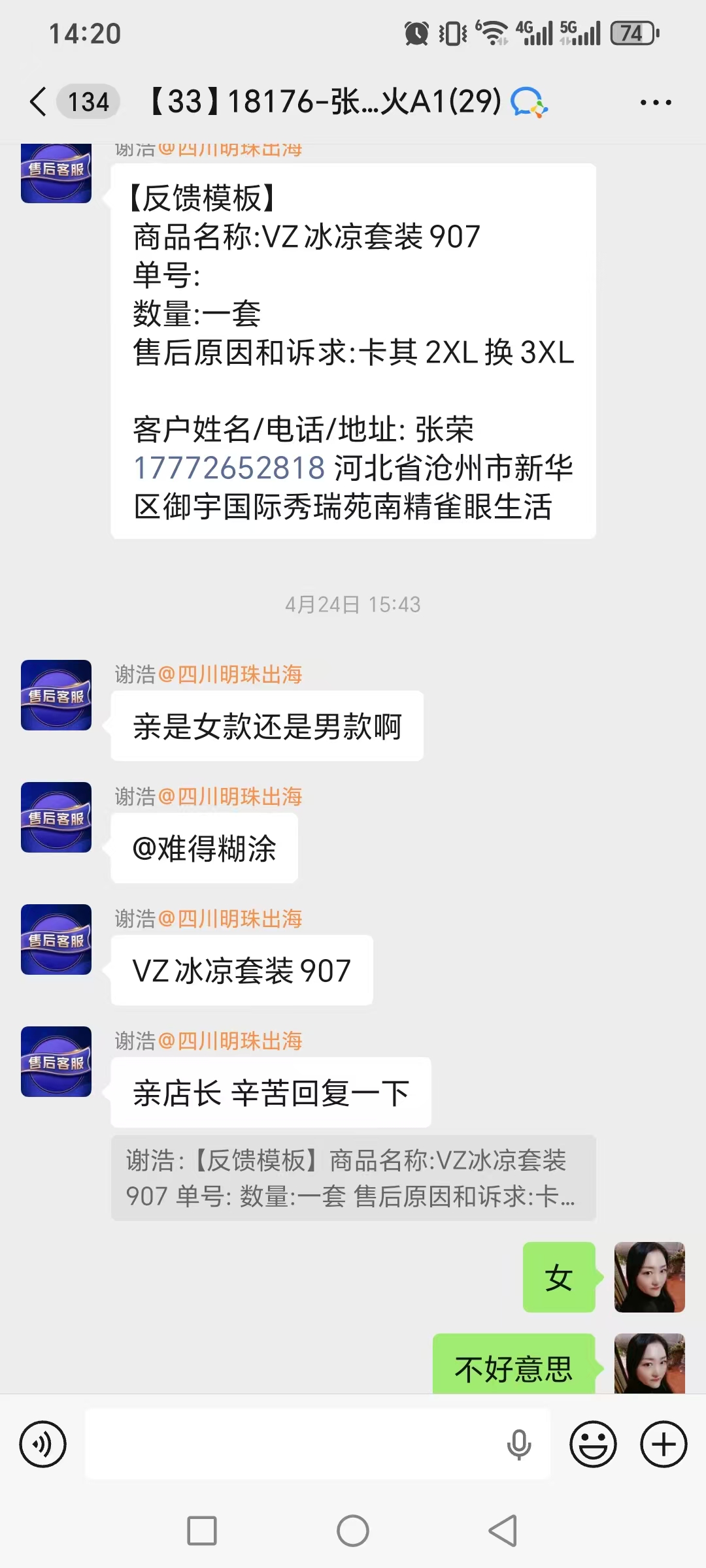This screenshot has width=706, height=1568.
Task: Open the chat's three-dot menu
Action: pyautogui.click(x=656, y=103)
